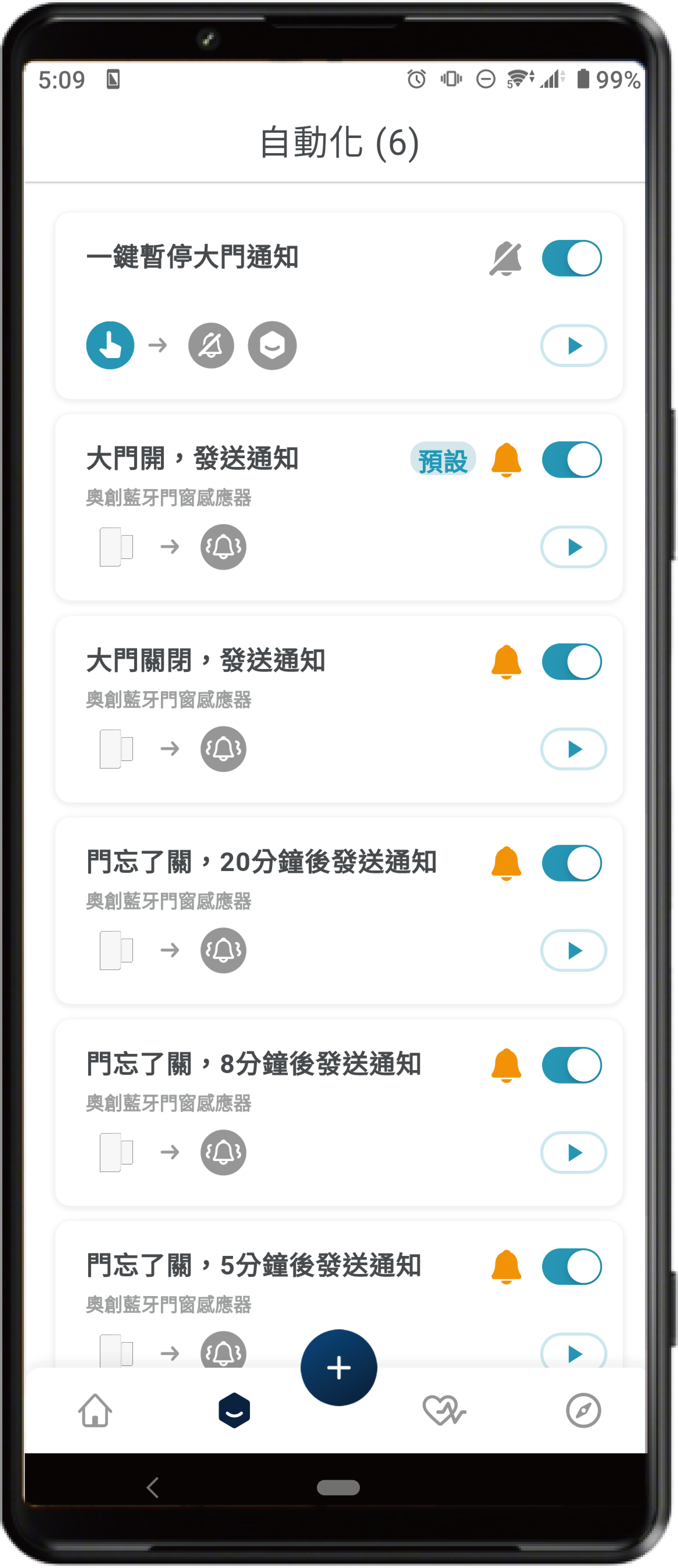This screenshot has height=1568, width=678.
Task: Switch off 門忘了關，8分鐘後發送通知
Action: coord(571,1065)
